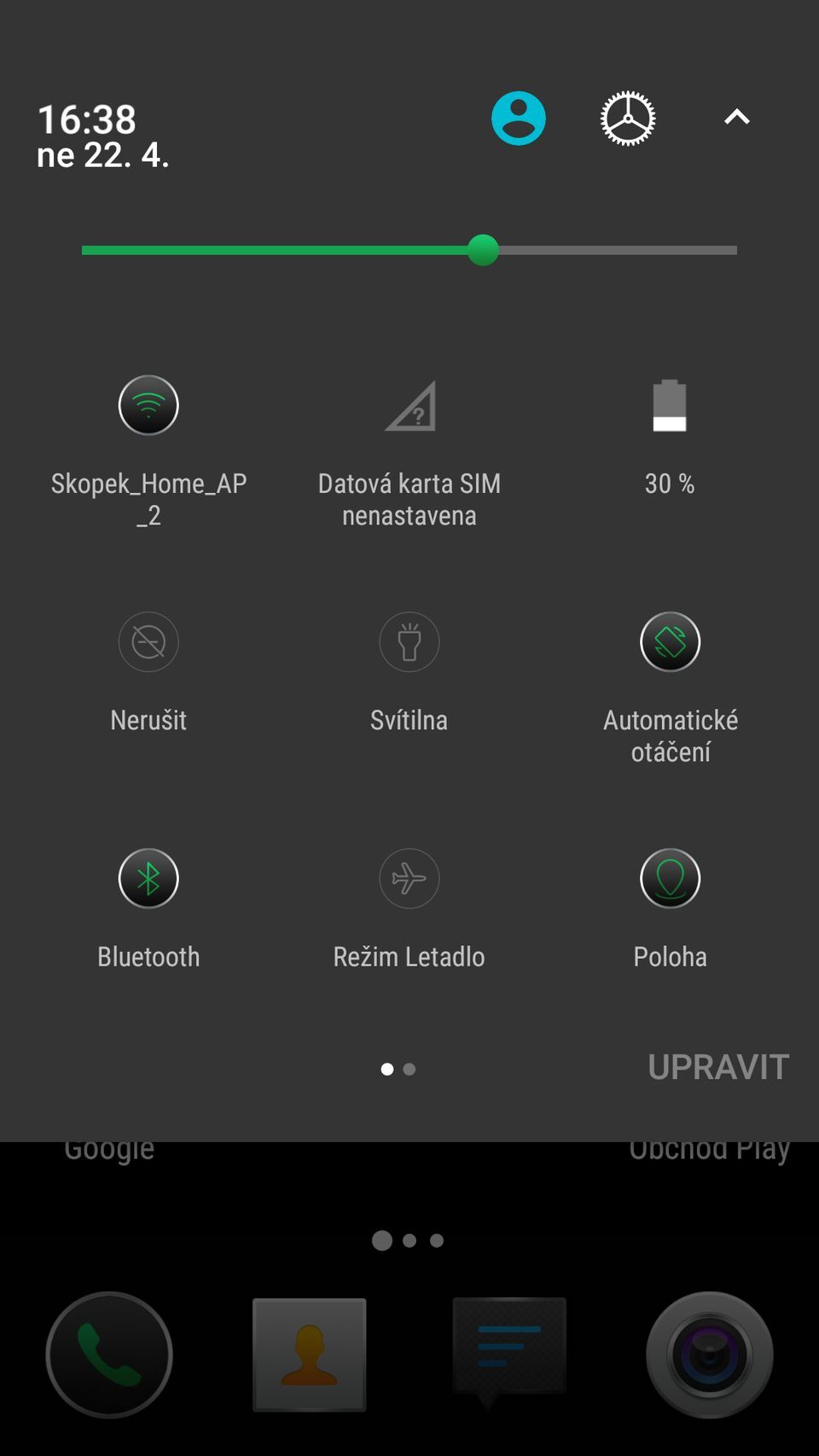The image size is (819, 1456).
Task: Switch to the second quick settings page
Action: click(409, 1068)
